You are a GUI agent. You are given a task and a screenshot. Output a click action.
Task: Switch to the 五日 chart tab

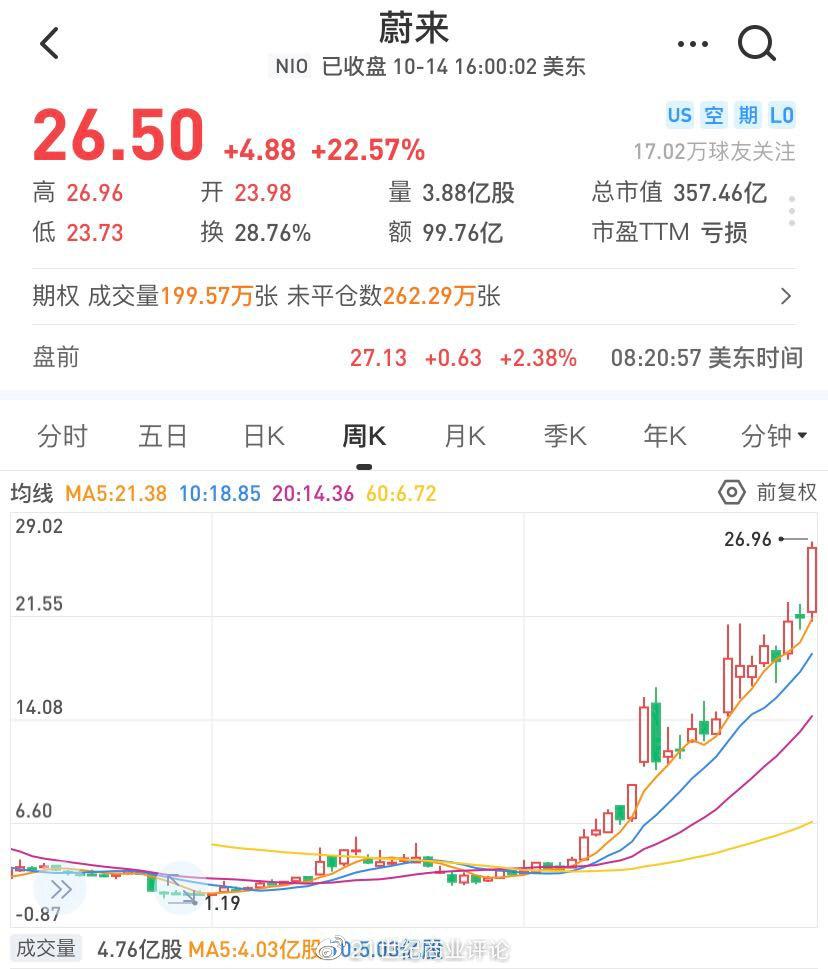coord(163,436)
